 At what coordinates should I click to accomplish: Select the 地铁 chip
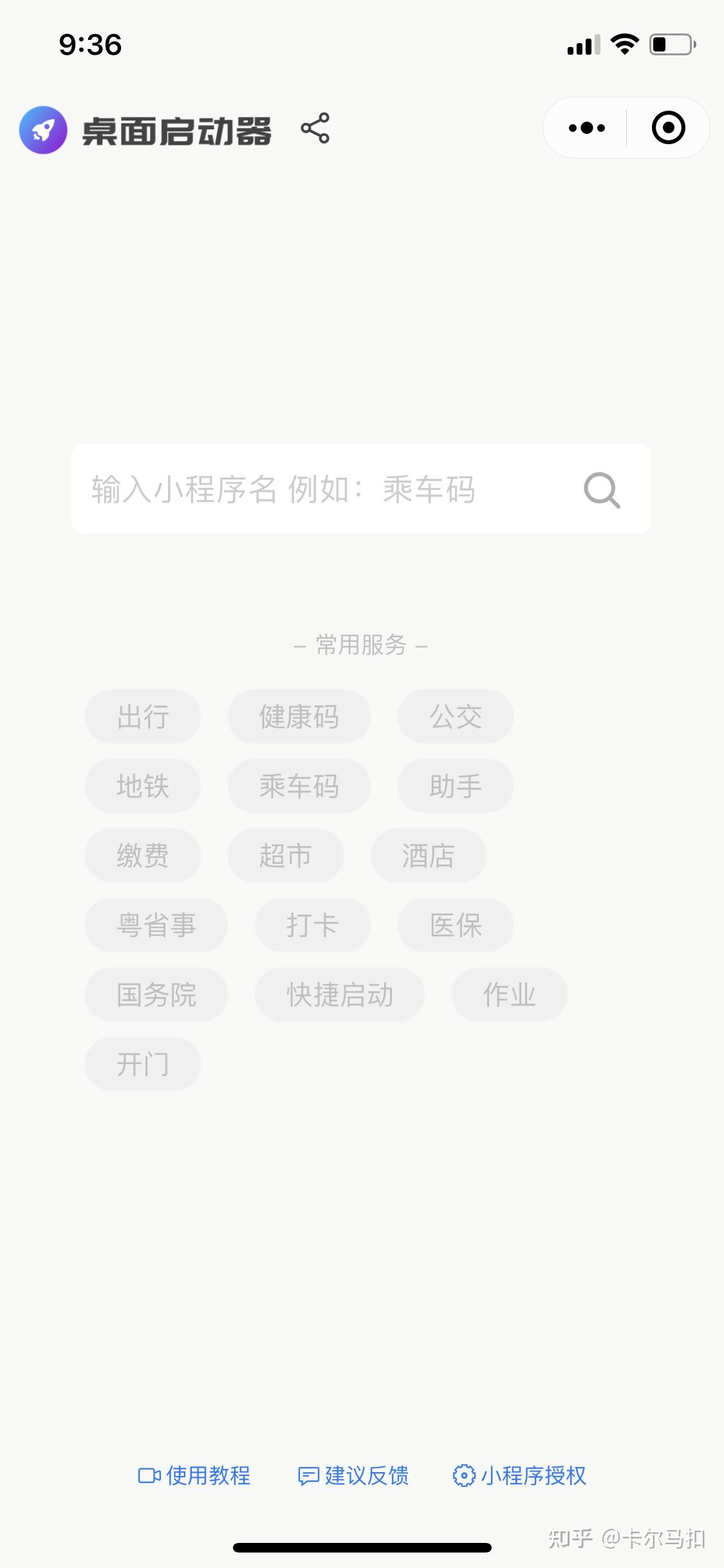[x=143, y=786]
